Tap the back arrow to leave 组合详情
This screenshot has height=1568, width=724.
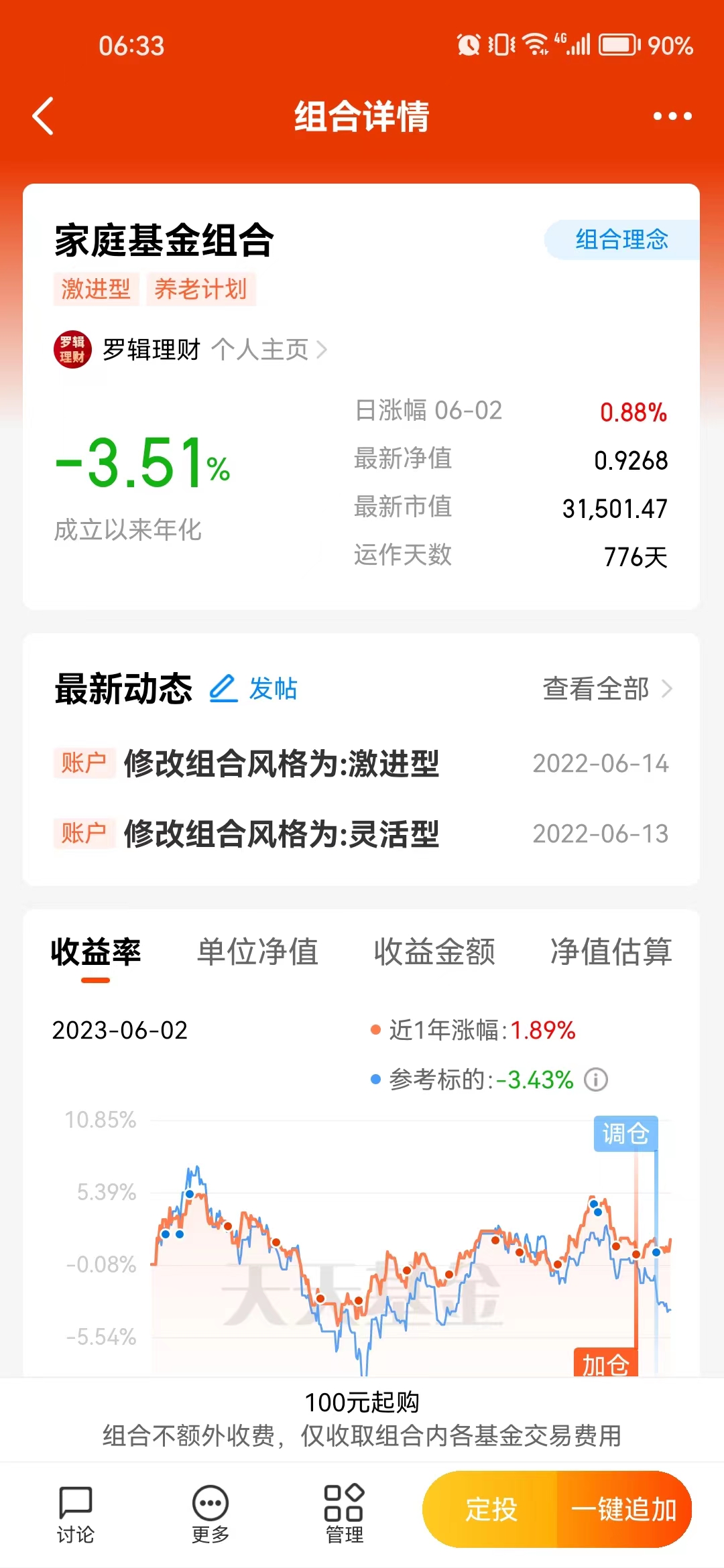coord(42,115)
